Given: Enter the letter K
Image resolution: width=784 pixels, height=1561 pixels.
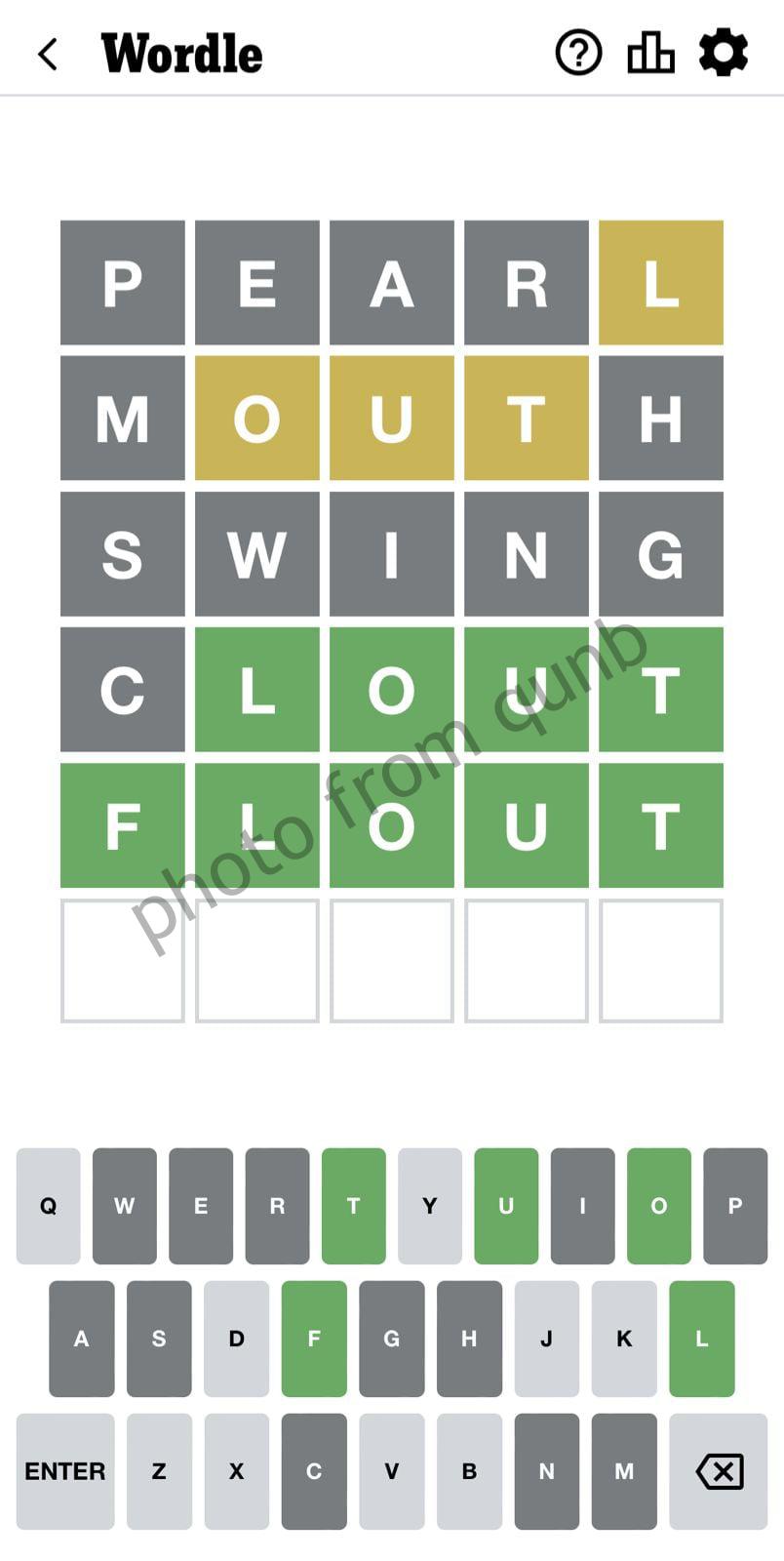Looking at the screenshot, I should pyautogui.click(x=624, y=1339).
